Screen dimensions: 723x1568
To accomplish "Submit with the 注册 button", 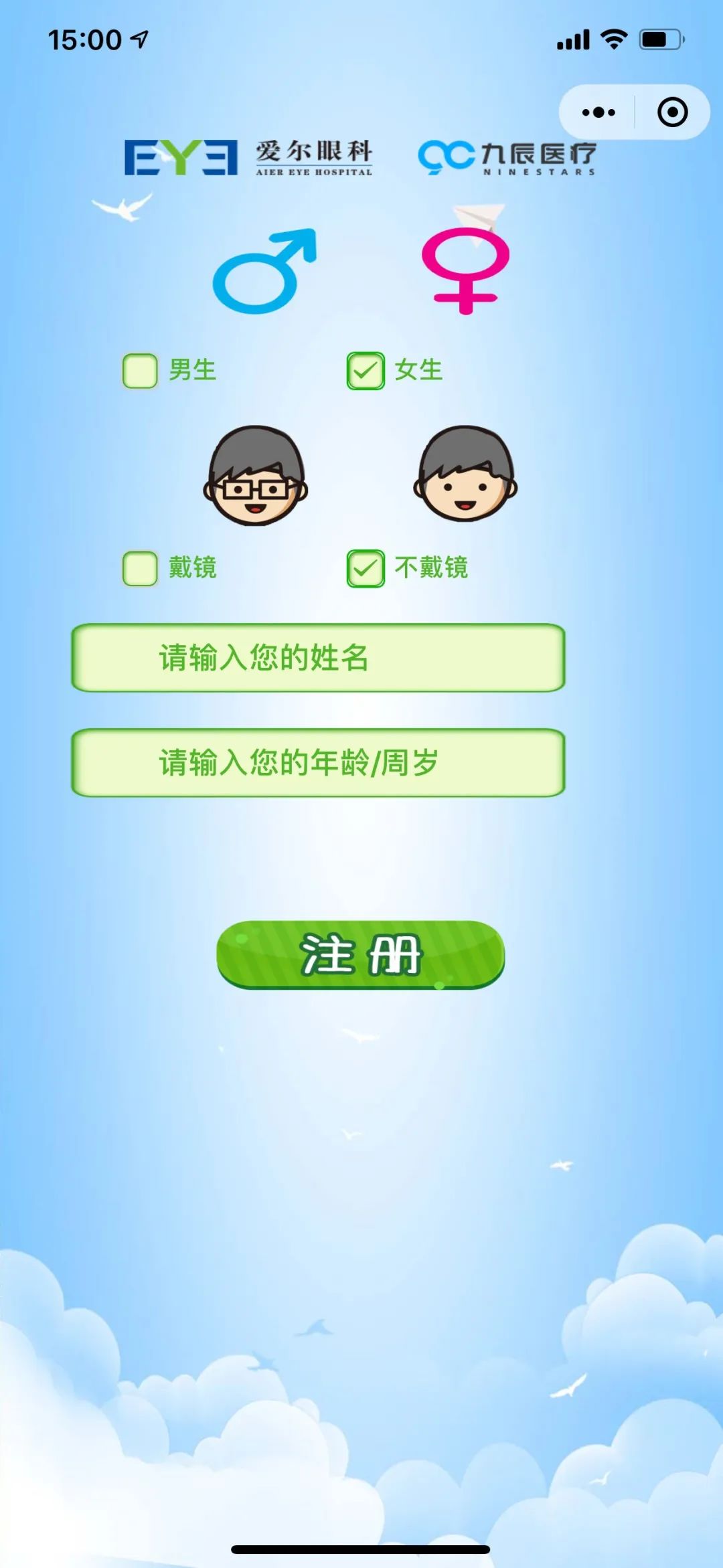I will pos(360,955).
